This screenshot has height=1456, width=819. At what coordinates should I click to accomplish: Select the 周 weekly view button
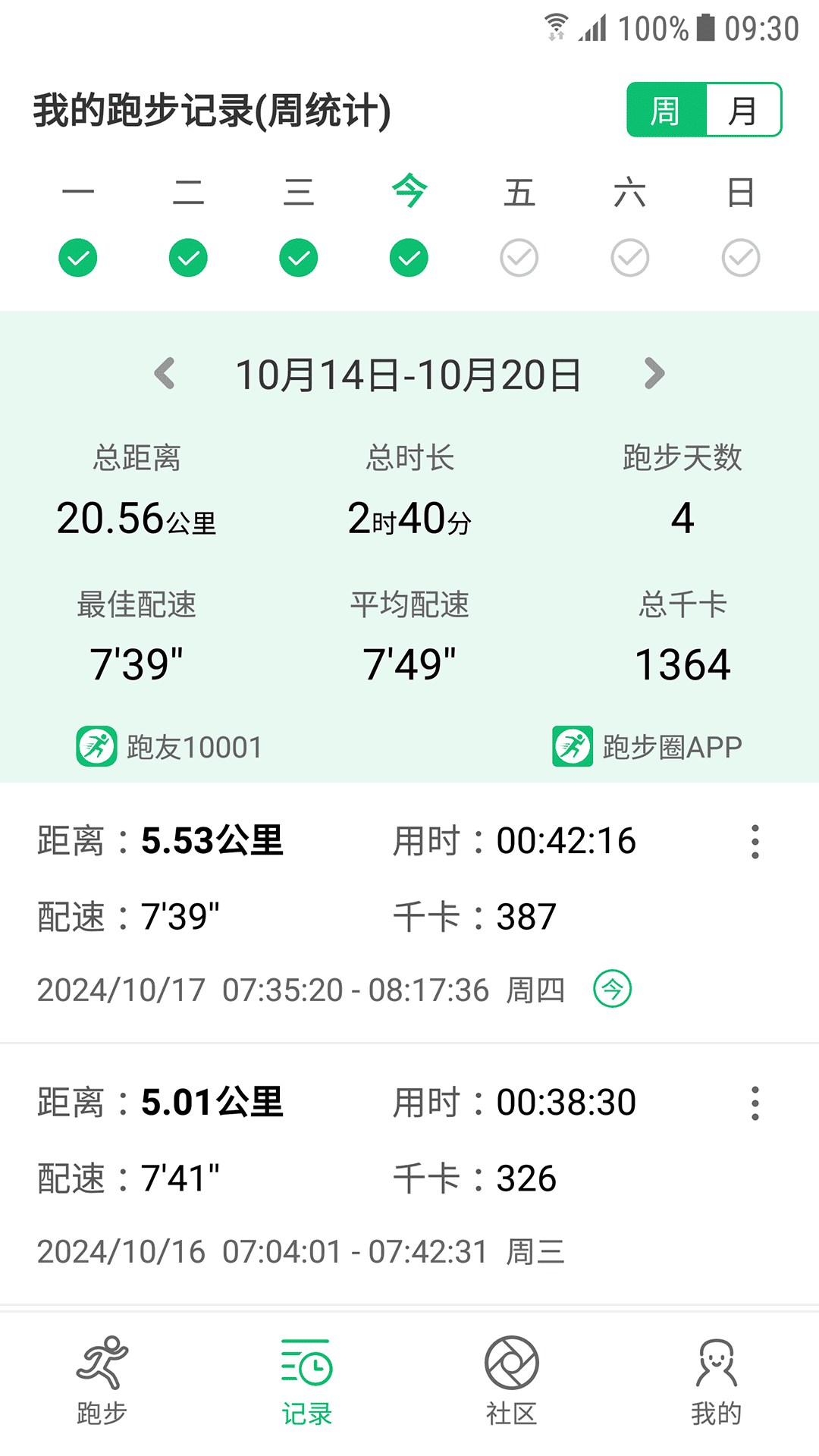pos(665,109)
